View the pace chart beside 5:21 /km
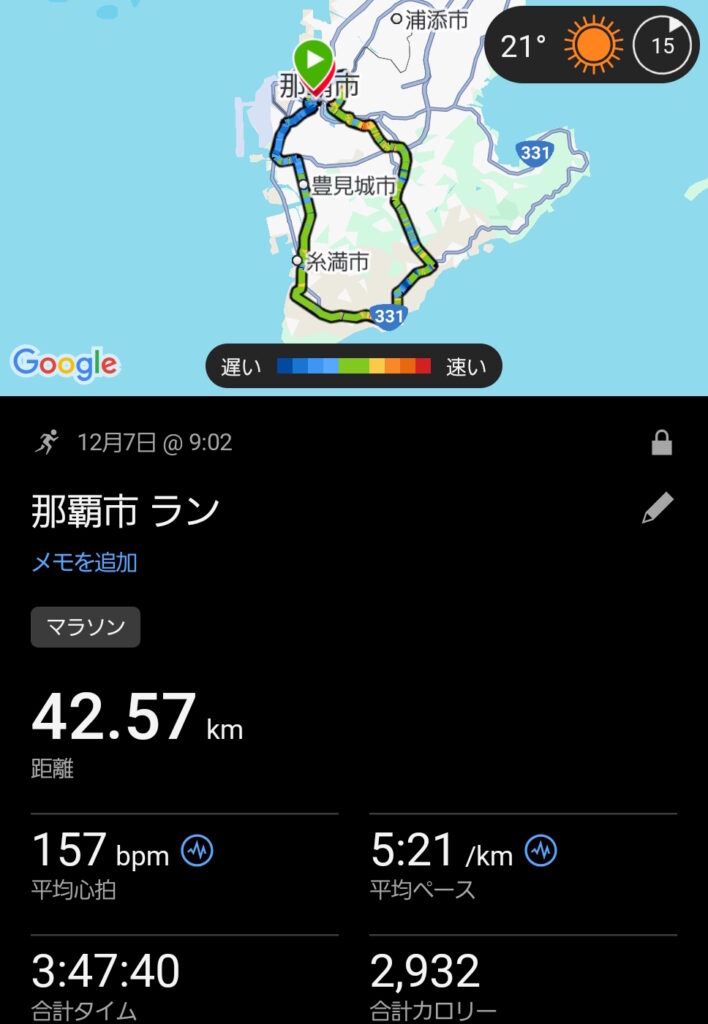 [541, 852]
